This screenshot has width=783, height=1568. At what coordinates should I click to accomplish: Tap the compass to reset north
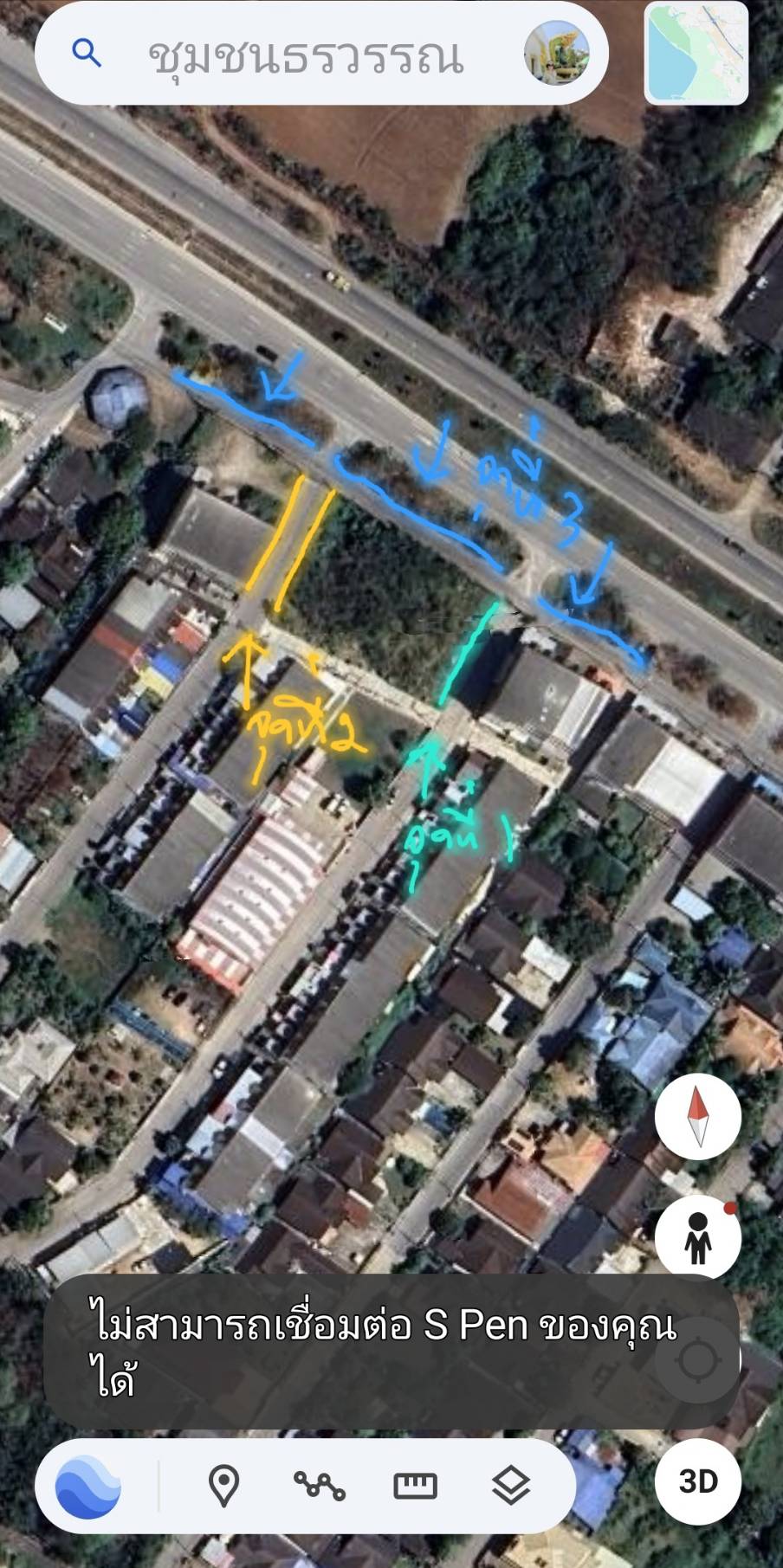[698, 1116]
